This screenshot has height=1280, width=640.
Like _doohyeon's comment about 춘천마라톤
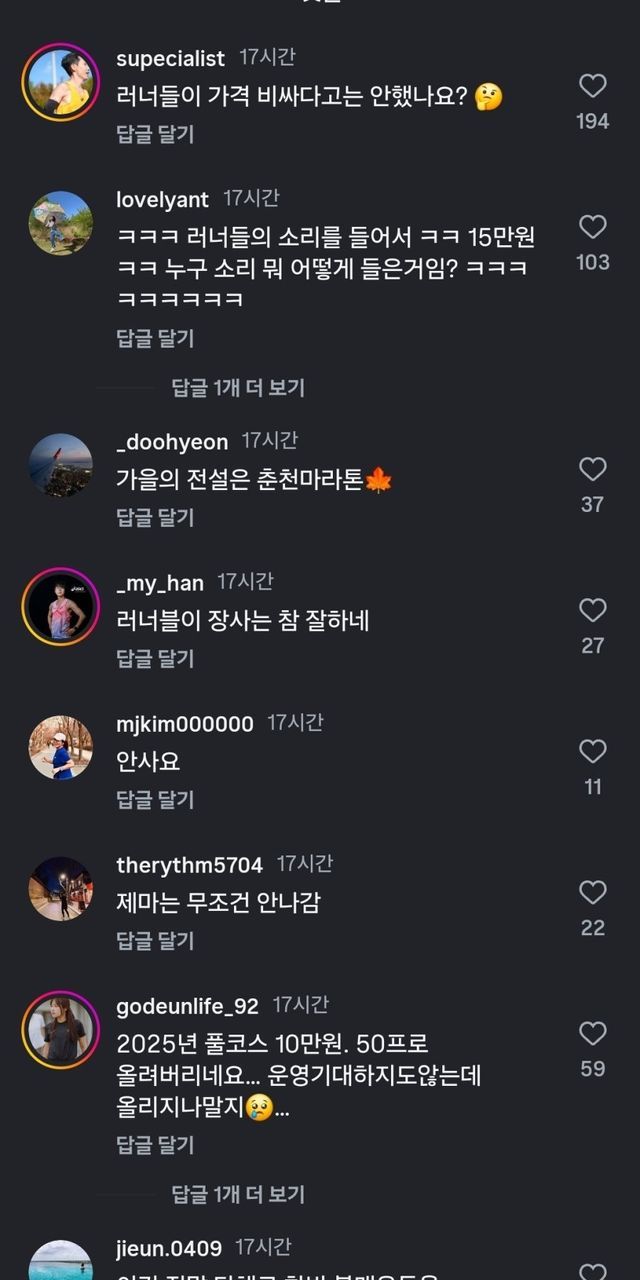pos(593,469)
